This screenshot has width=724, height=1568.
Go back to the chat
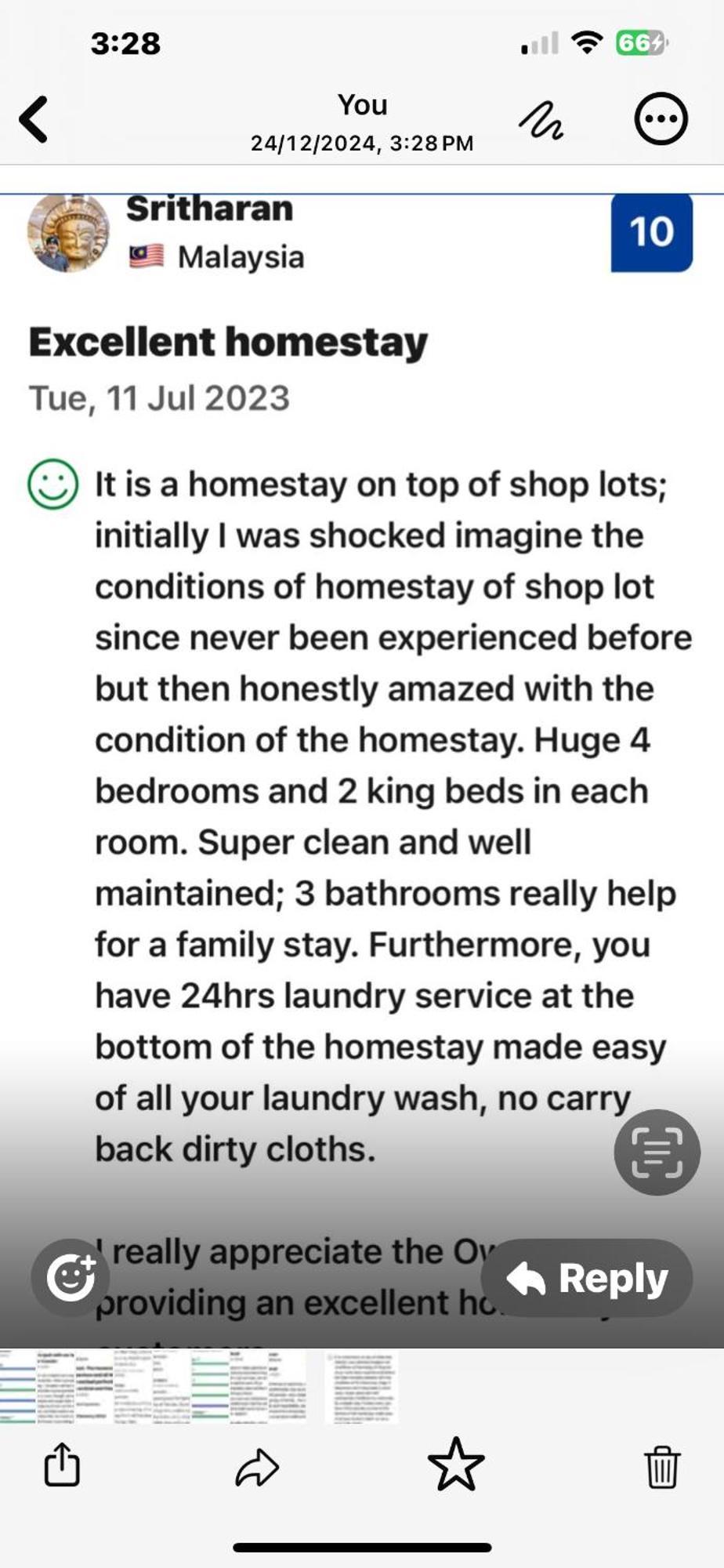tap(34, 120)
